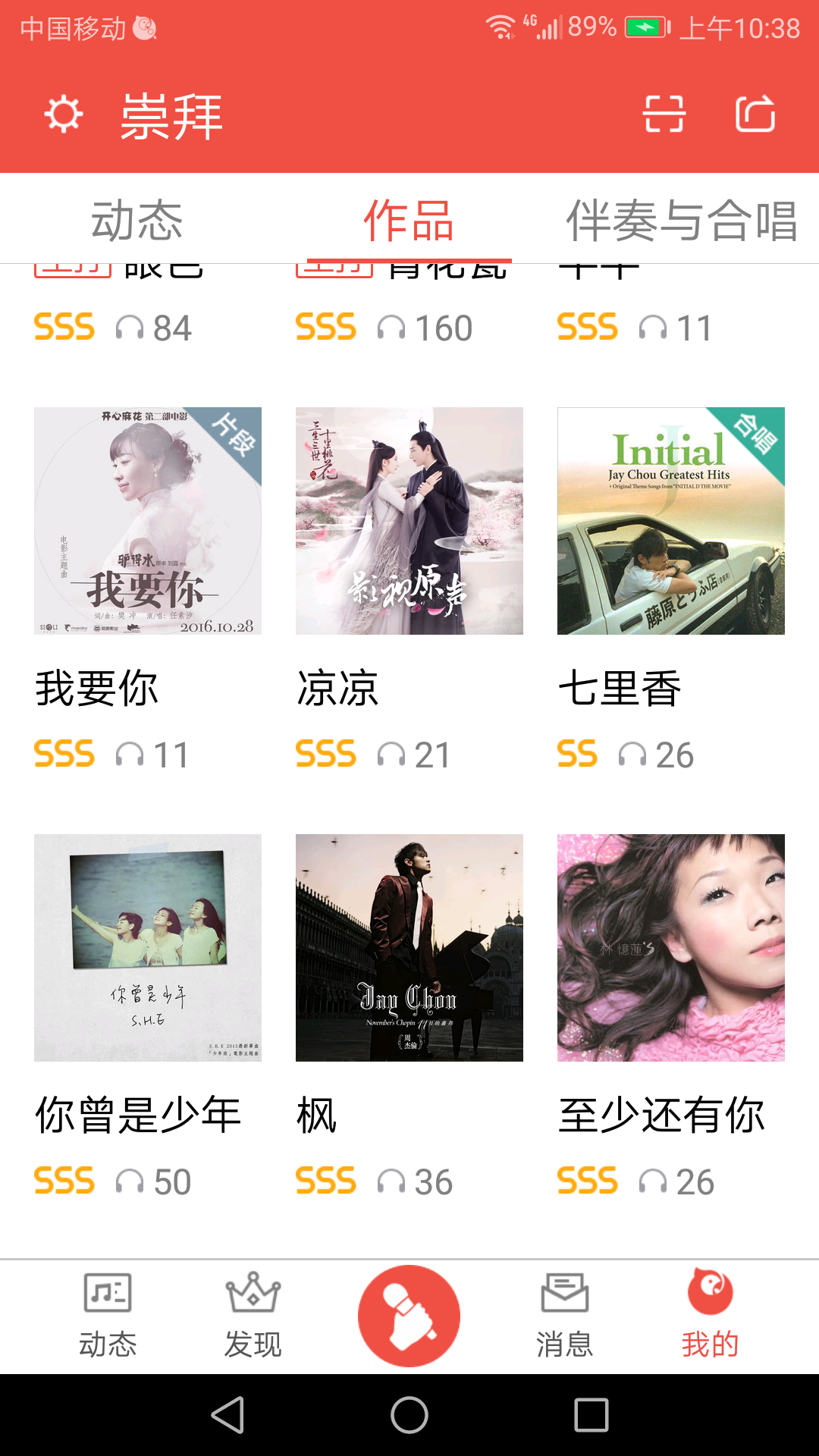Tap the red microphone sing button
Viewport: 819px width, 1456px height.
pyautogui.click(x=409, y=1316)
